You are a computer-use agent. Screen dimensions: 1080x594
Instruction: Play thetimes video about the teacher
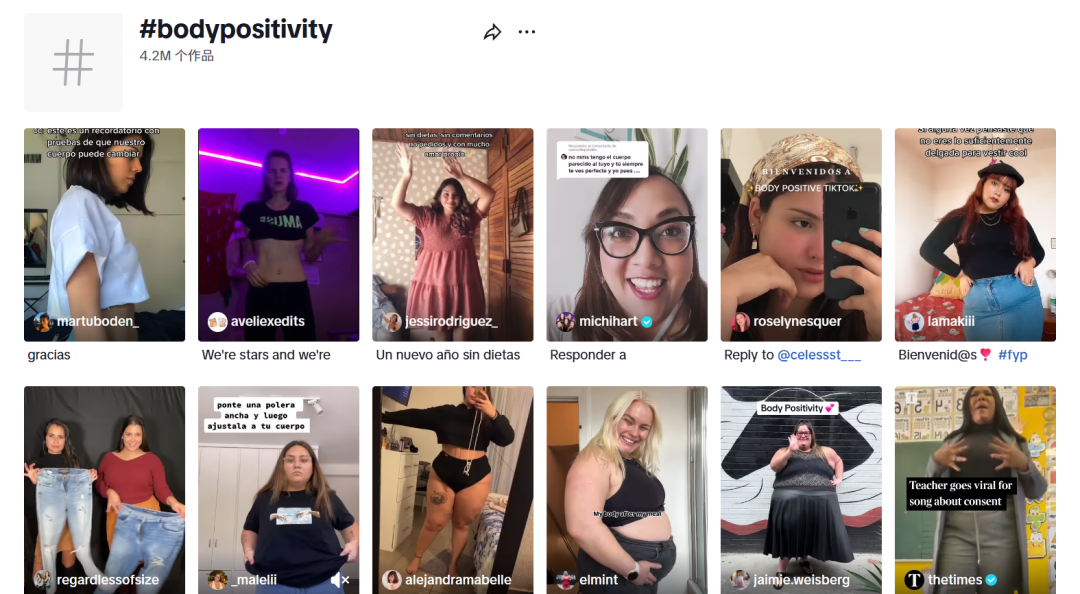tap(975, 480)
